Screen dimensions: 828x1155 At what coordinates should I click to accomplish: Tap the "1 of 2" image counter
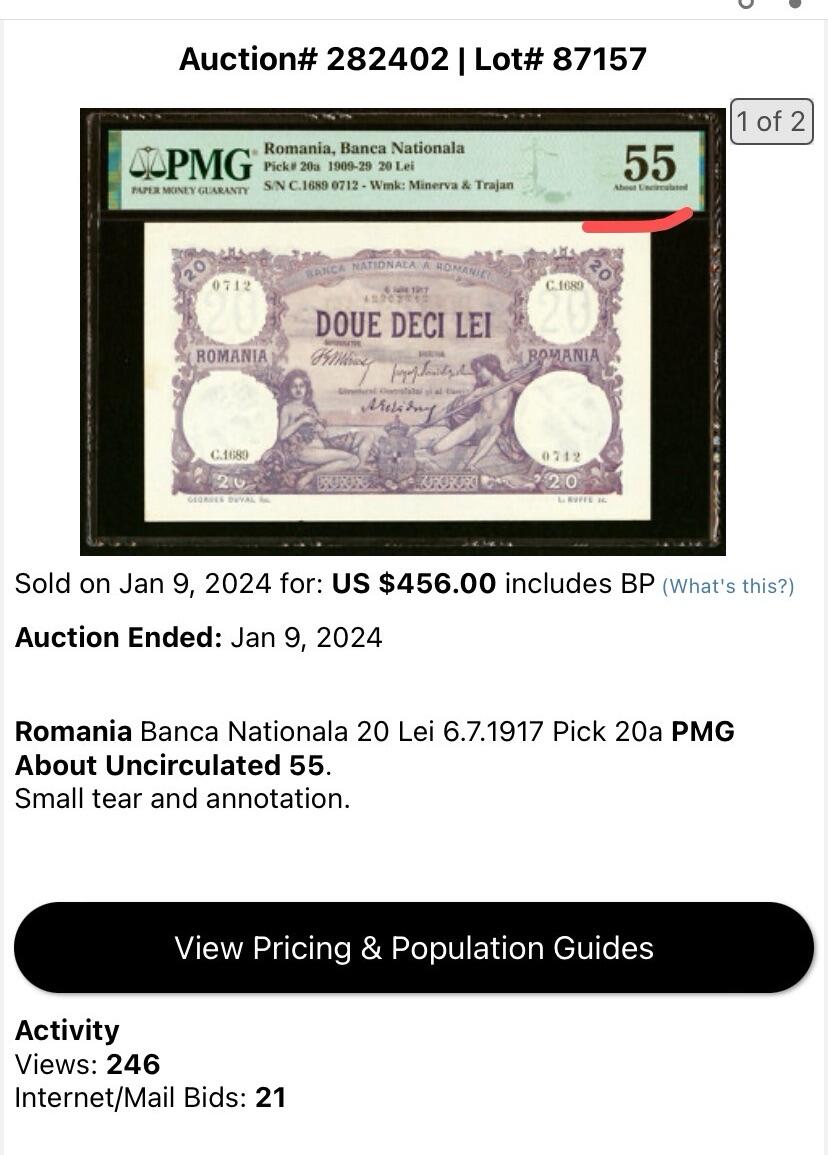coord(770,122)
